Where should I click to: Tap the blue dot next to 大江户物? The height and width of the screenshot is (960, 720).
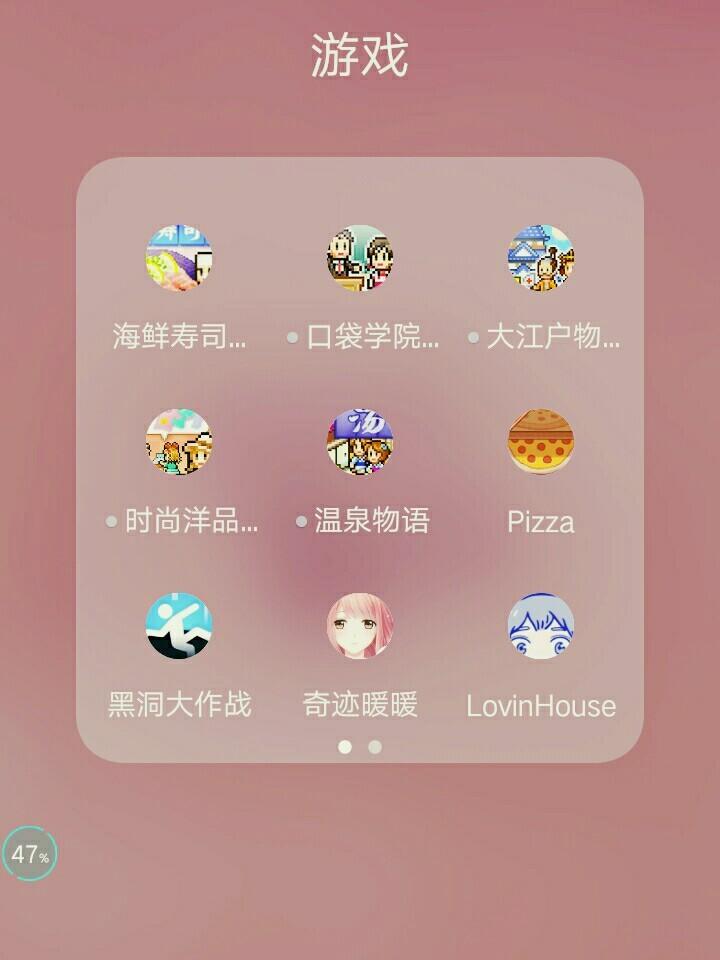(x=474, y=337)
